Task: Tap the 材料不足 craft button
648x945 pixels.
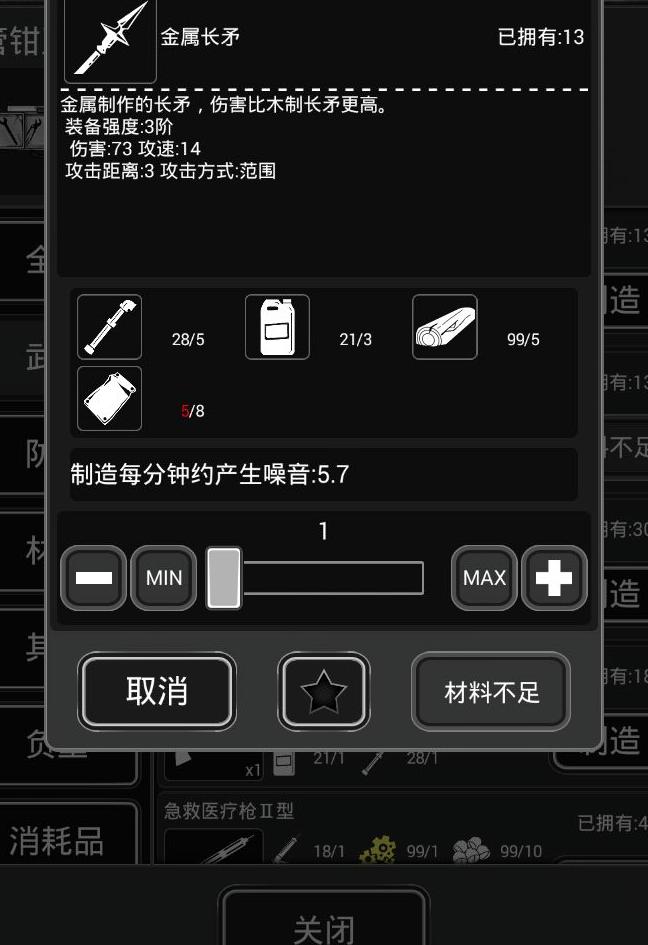Action: coord(491,691)
